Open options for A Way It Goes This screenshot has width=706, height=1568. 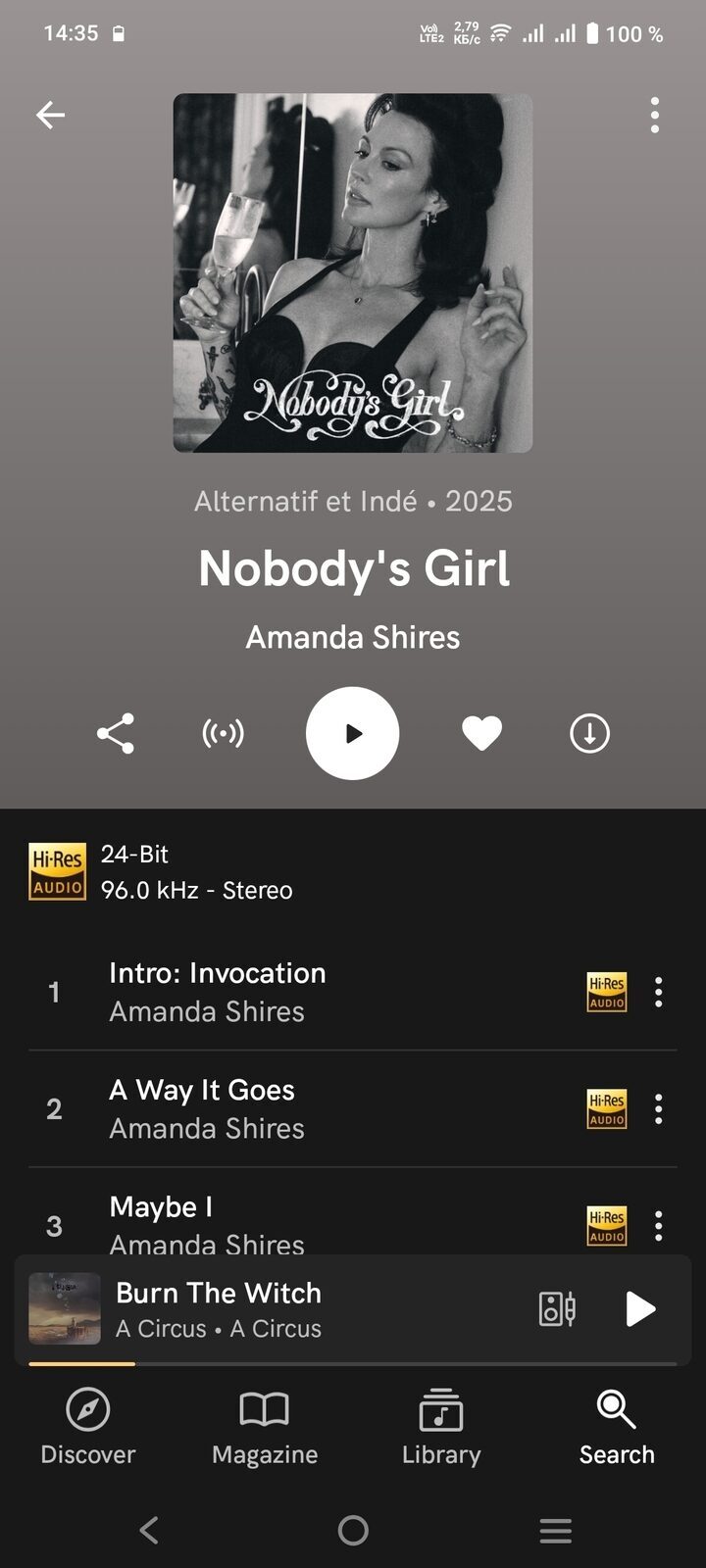pyautogui.click(x=658, y=1108)
